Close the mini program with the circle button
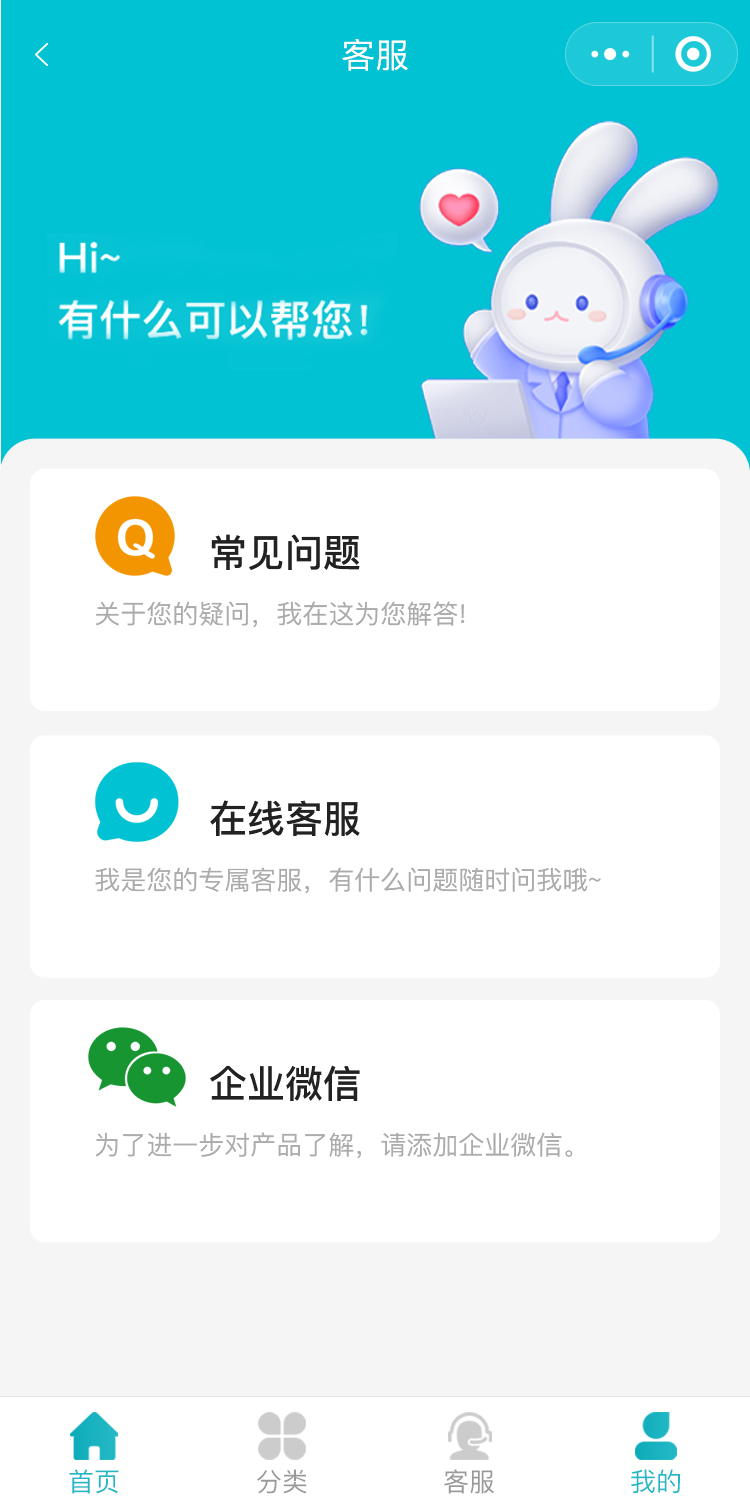 [693, 55]
